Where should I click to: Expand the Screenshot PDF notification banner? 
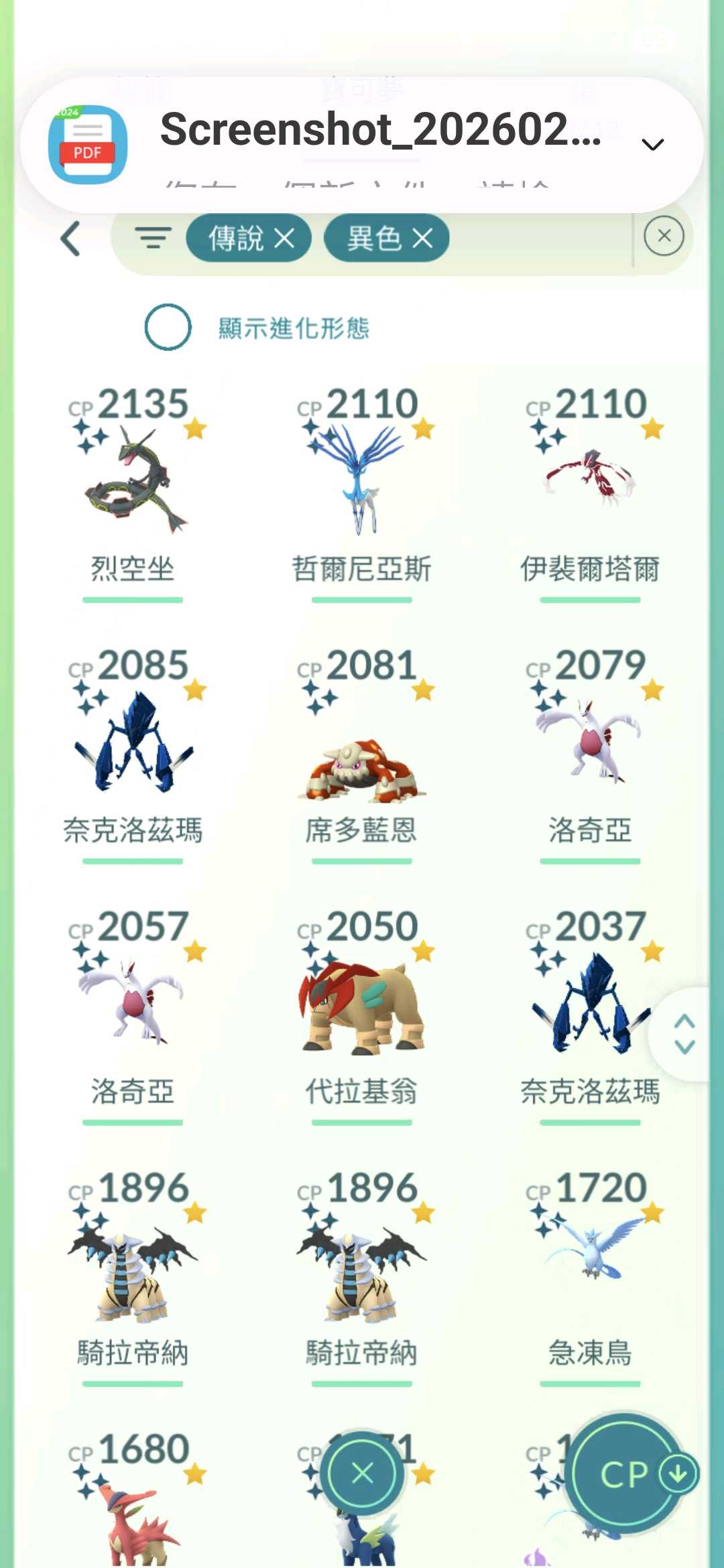point(652,144)
